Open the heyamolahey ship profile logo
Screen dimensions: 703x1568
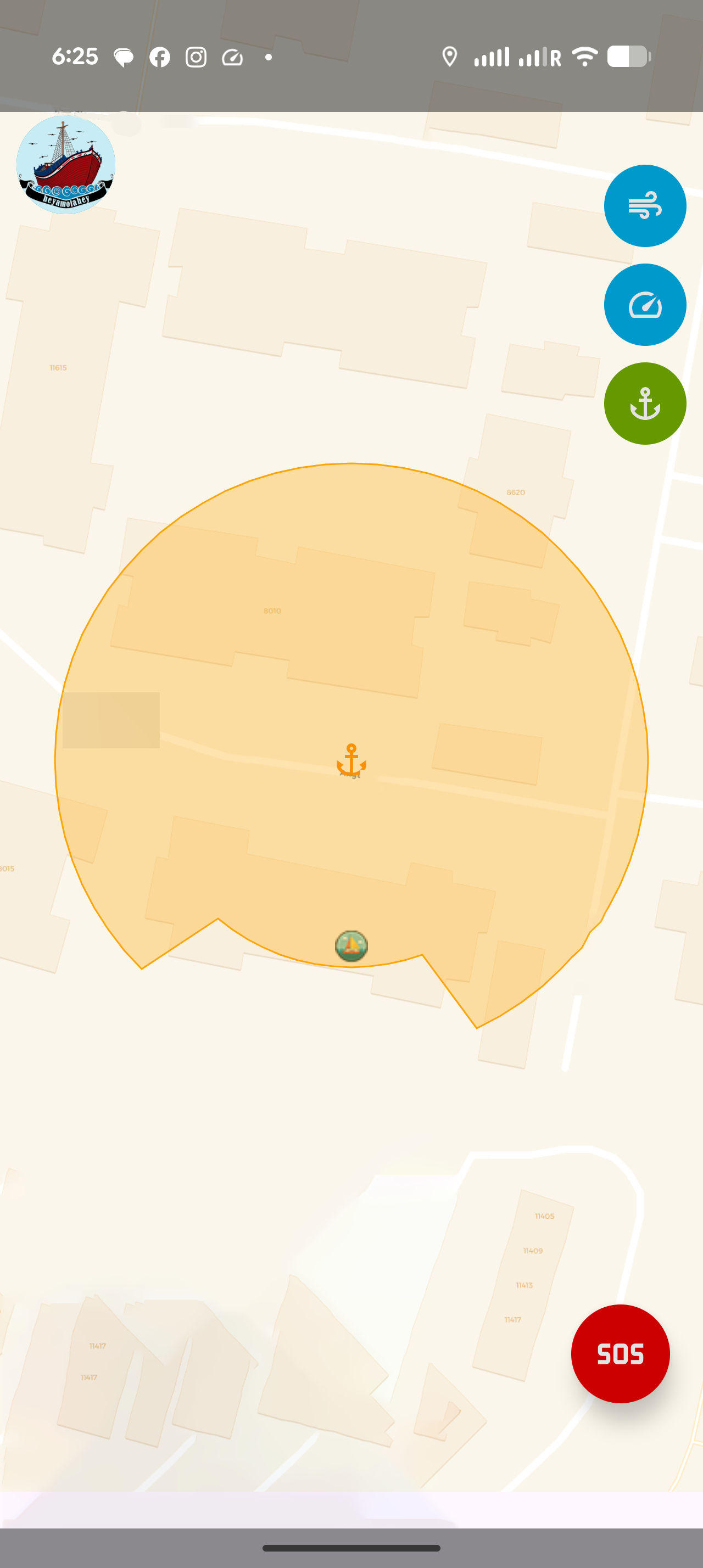(66, 164)
